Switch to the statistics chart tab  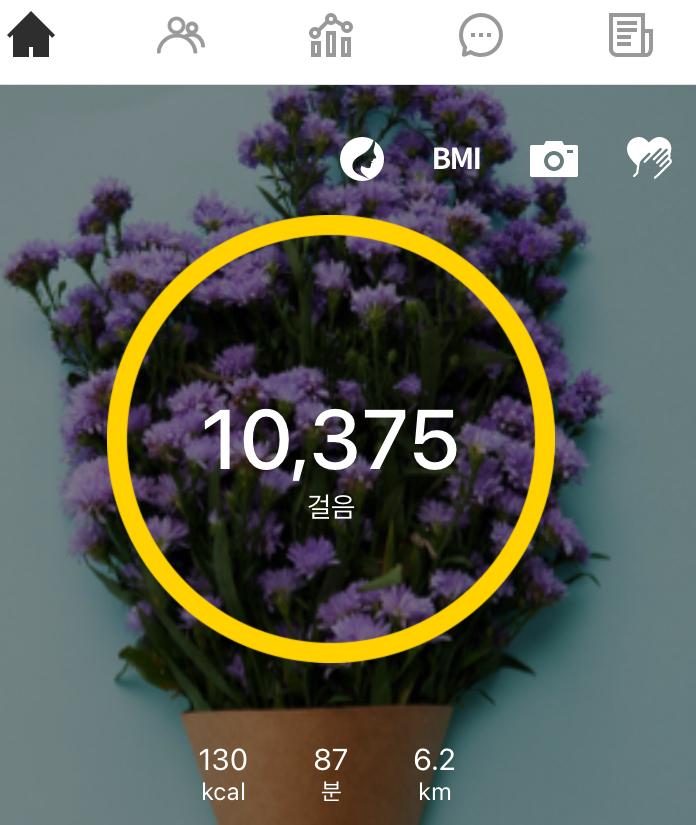(x=331, y=36)
